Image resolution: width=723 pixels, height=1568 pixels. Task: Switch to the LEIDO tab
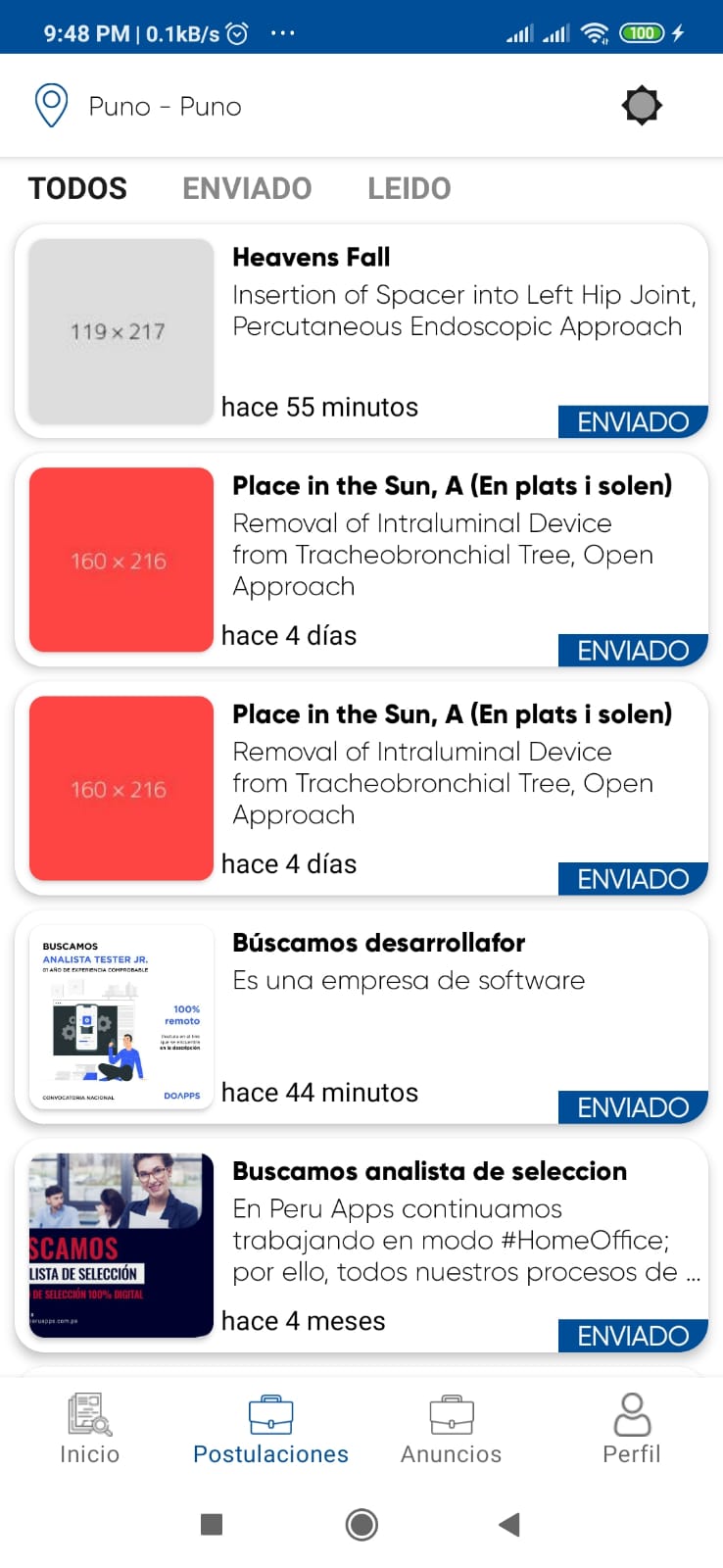[409, 188]
